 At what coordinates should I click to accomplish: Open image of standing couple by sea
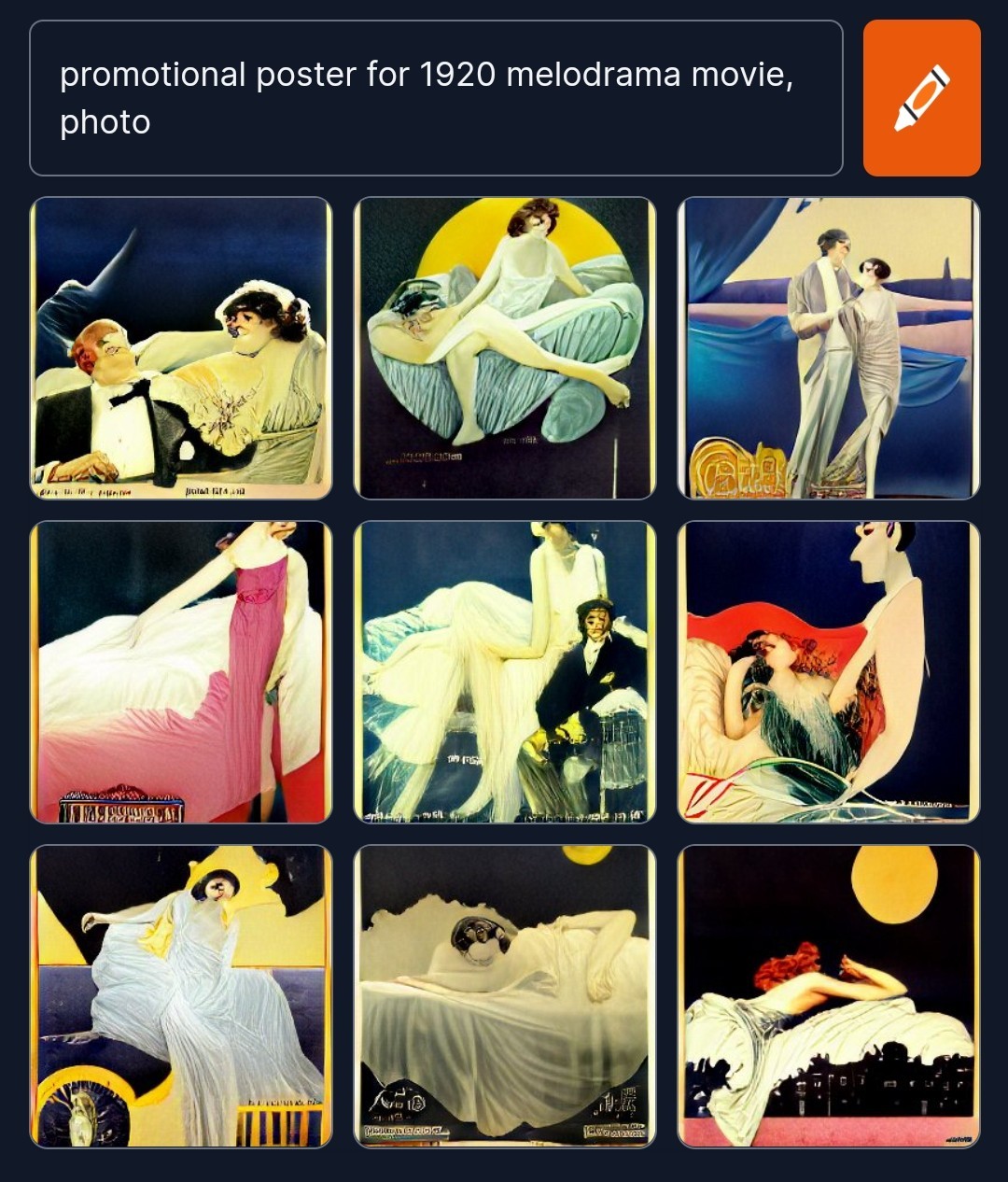(x=828, y=348)
